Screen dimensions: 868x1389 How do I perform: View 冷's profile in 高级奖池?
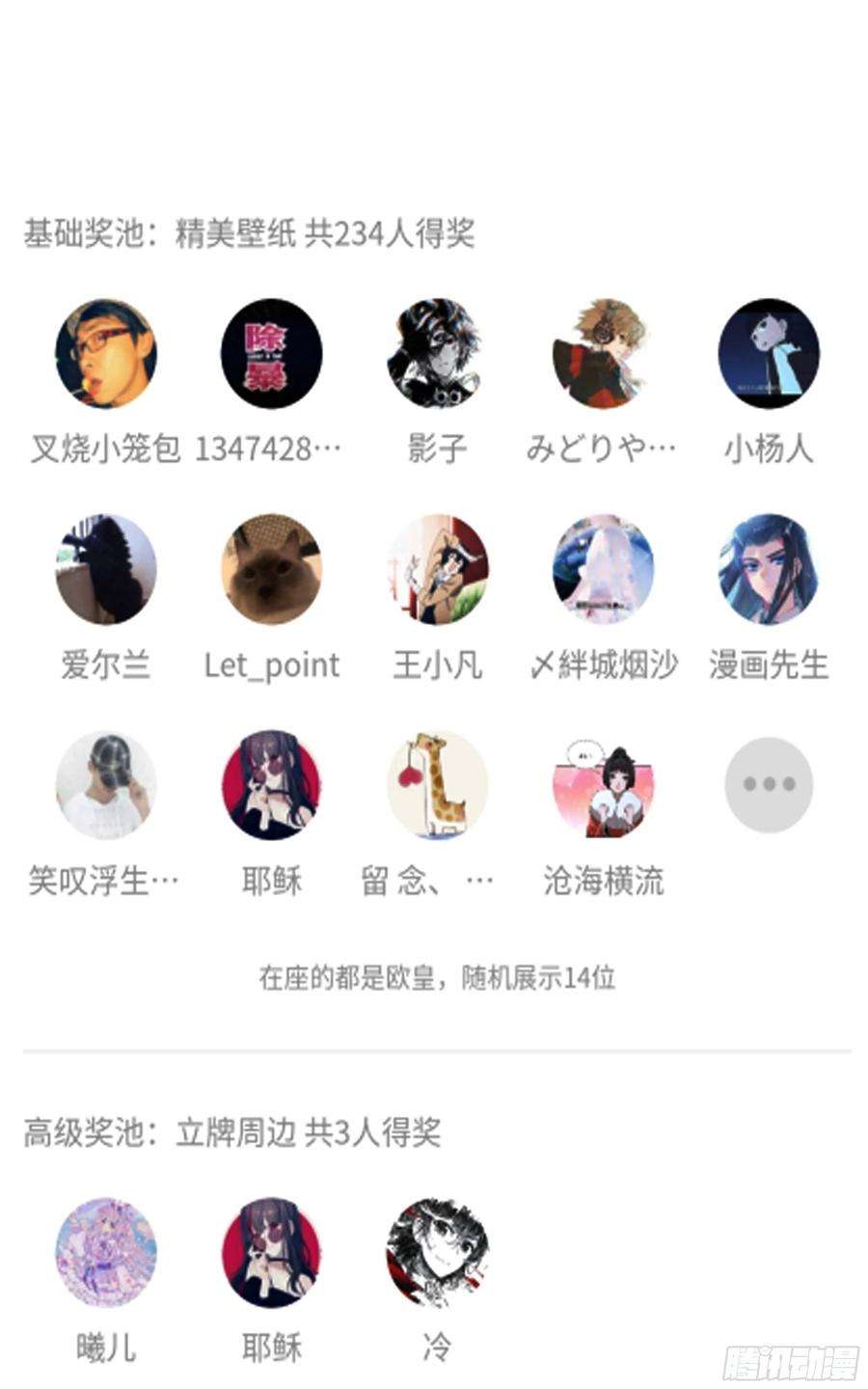click(x=437, y=1252)
